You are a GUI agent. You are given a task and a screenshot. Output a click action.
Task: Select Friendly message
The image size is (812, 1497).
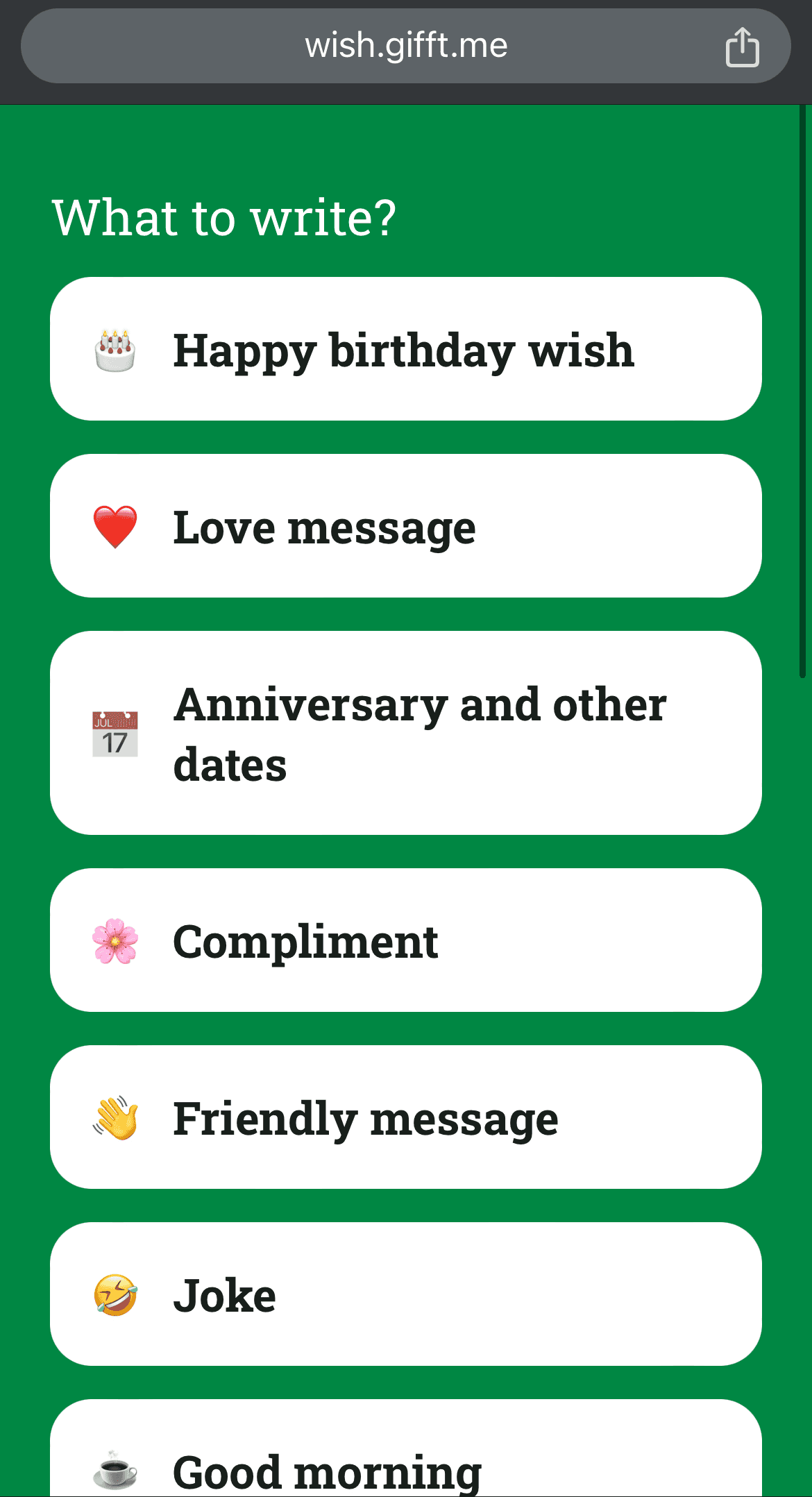pos(406,1117)
